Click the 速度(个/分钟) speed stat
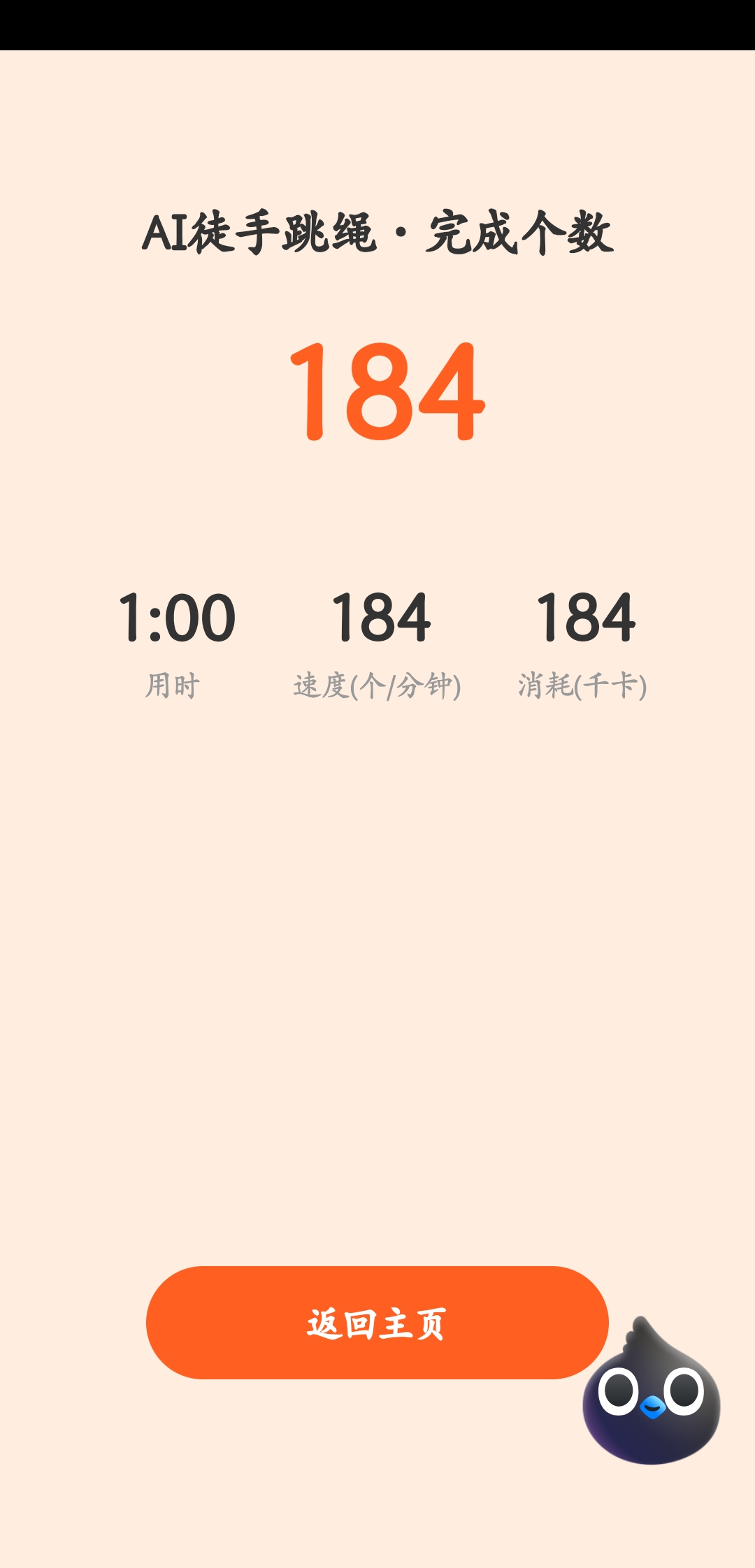The height and width of the screenshot is (1568, 755). coord(377,685)
